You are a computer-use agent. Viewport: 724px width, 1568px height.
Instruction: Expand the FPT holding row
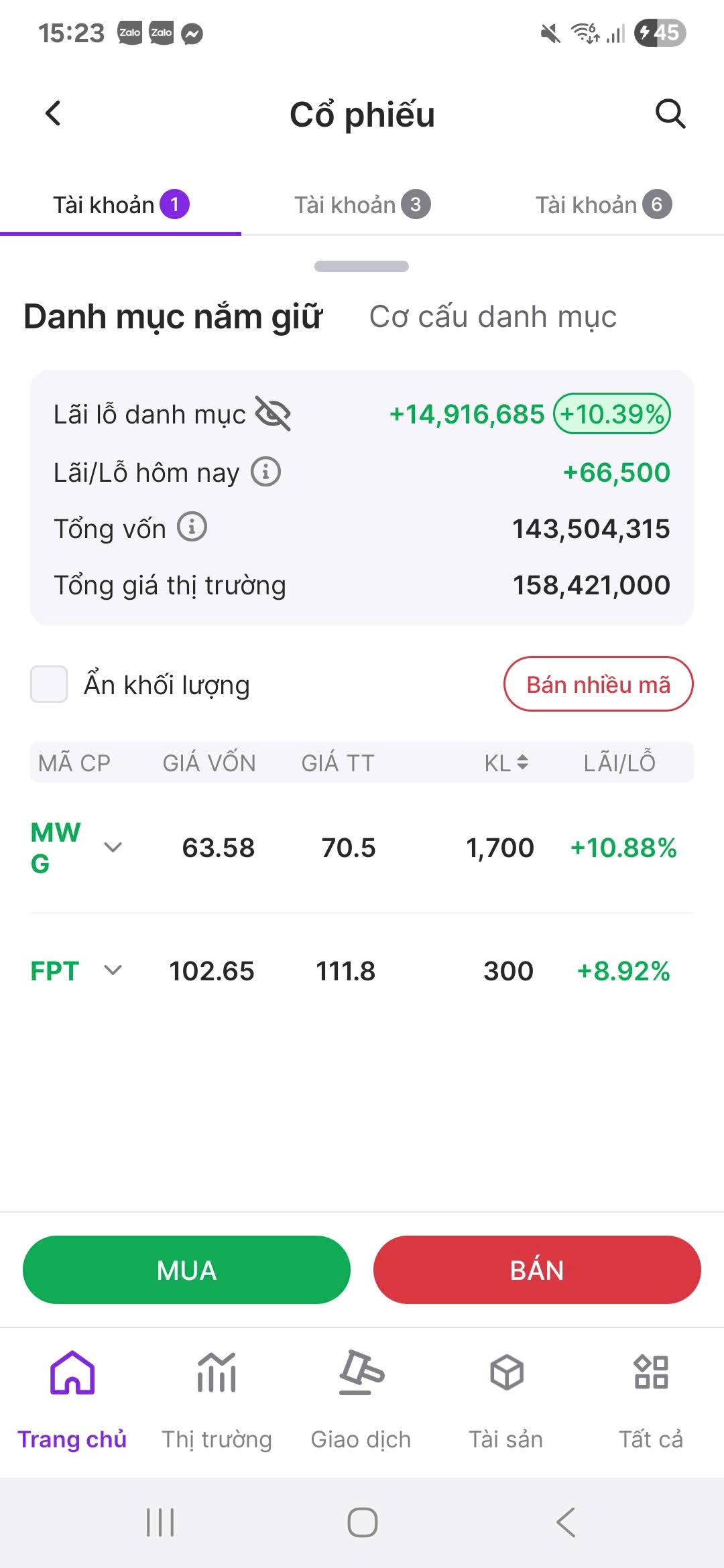113,970
